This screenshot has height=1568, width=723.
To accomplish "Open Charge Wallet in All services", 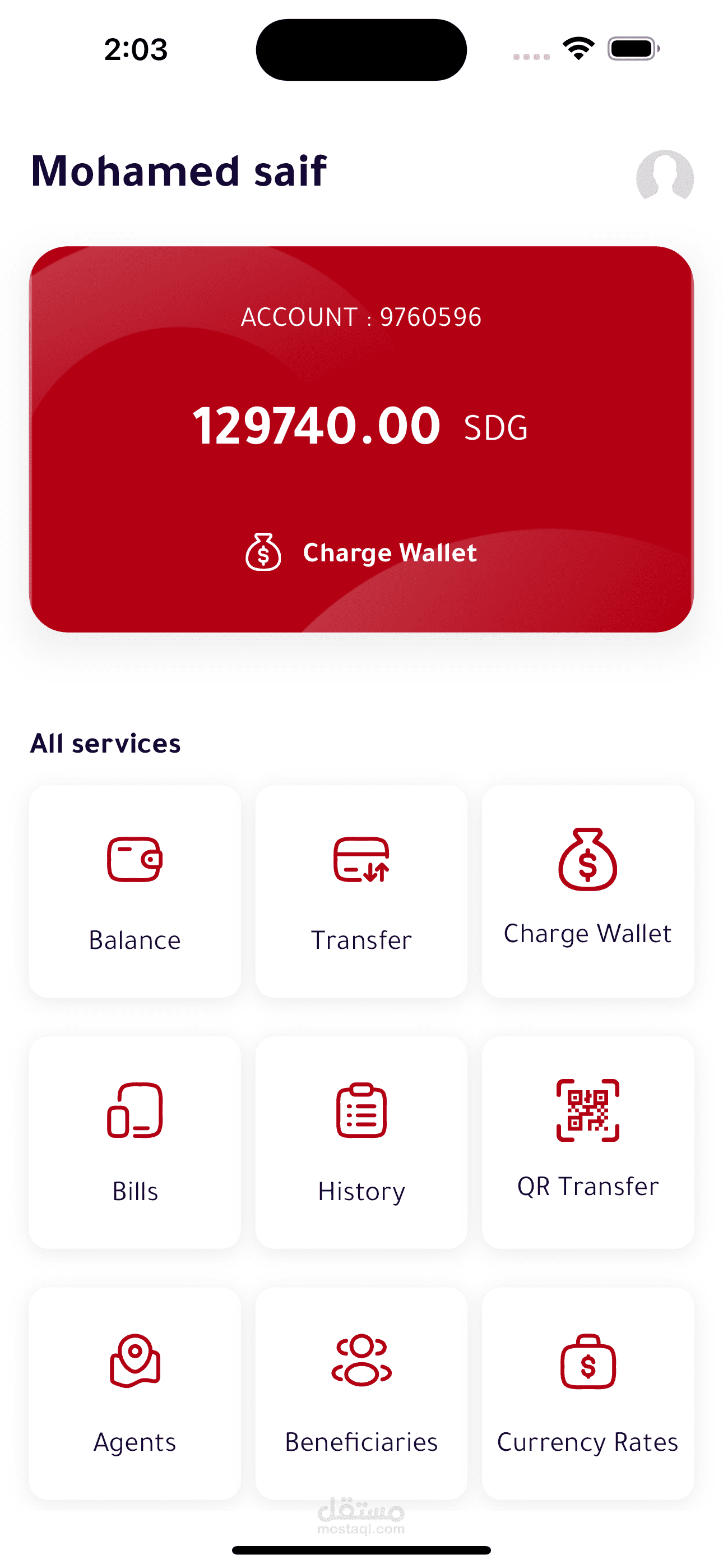I will pyautogui.click(x=587, y=891).
